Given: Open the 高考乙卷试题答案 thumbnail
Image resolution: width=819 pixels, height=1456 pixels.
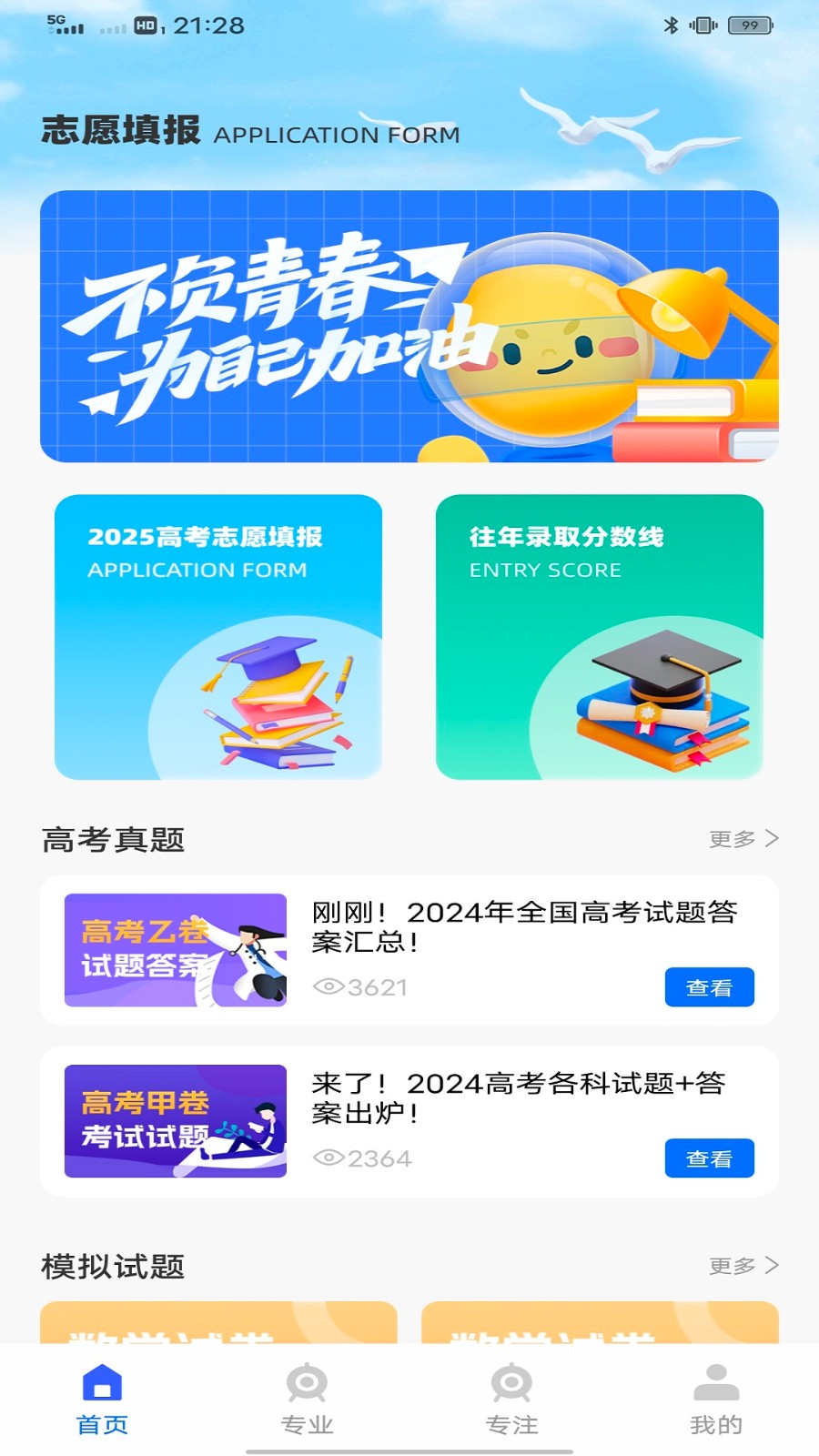Looking at the screenshot, I should (x=175, y=949).
